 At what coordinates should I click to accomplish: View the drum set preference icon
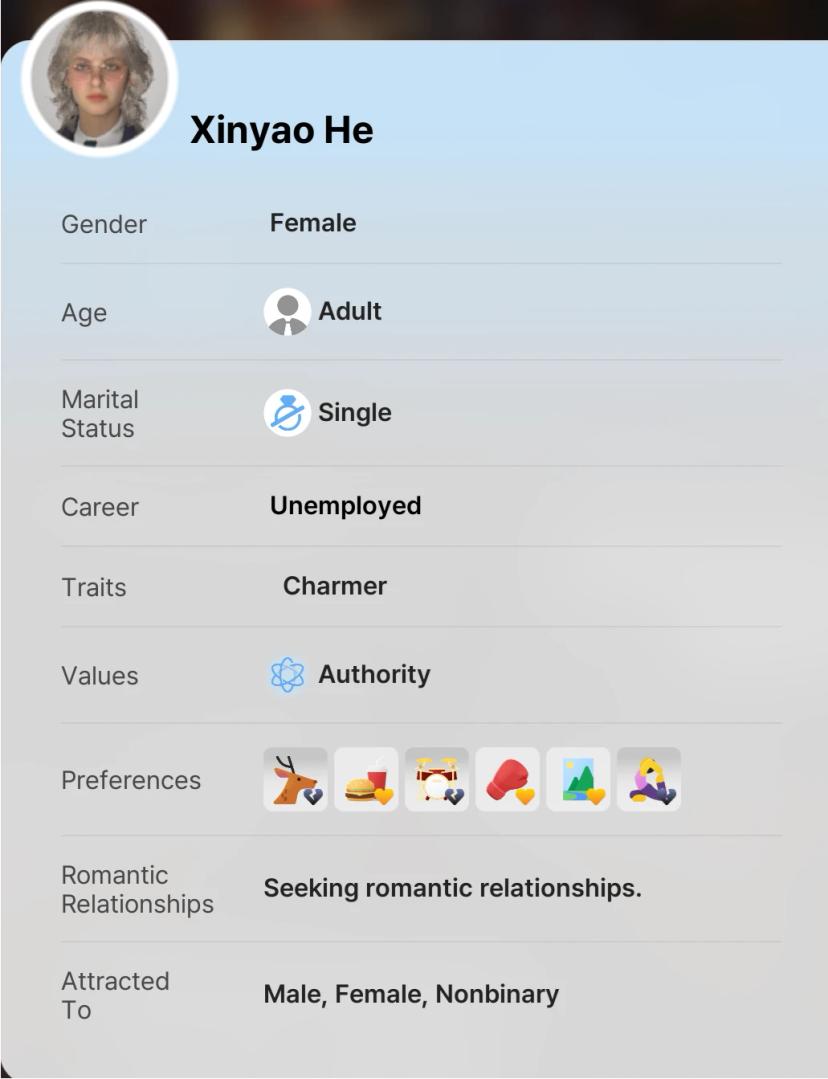pyautogui.click(x=437, y=779)
